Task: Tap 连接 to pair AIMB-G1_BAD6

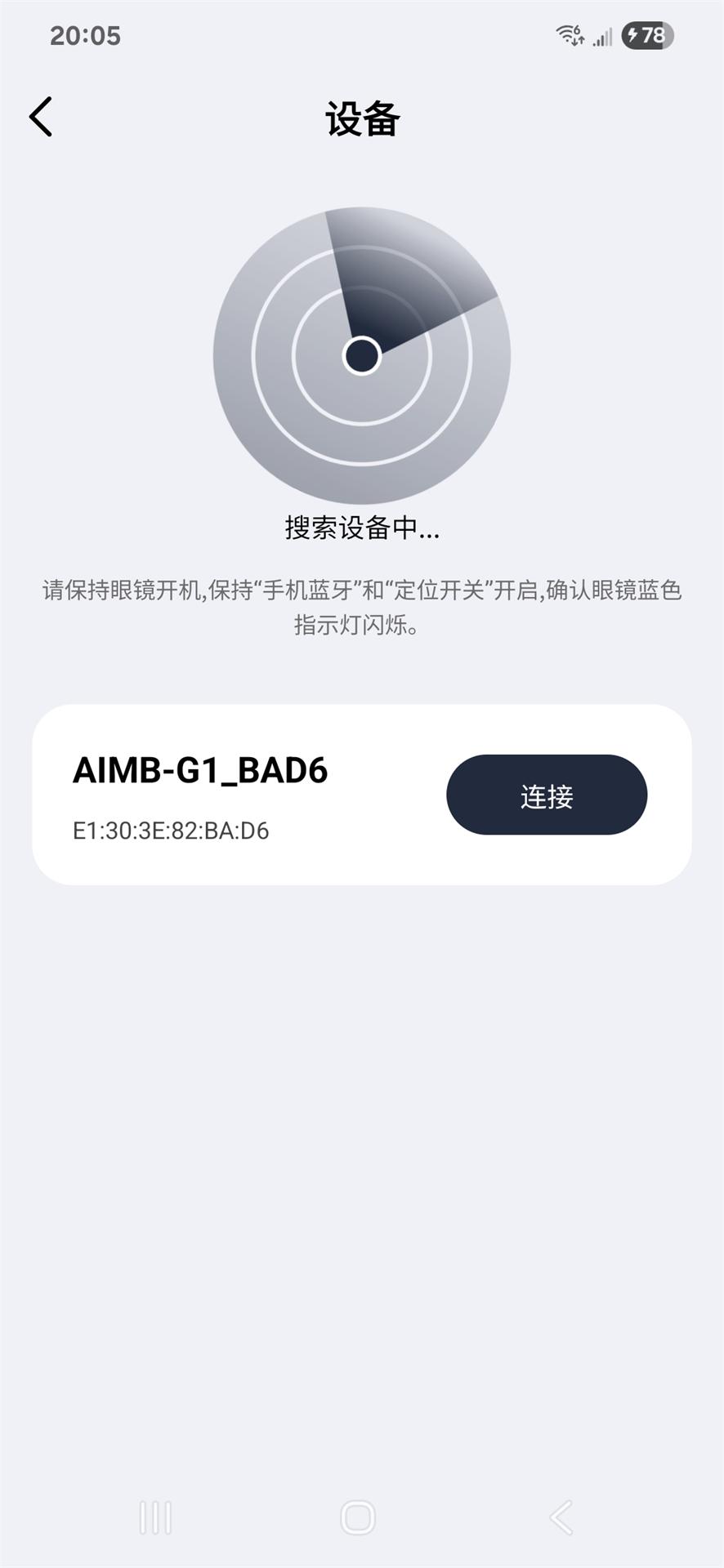Action: [x=546, y=795]
